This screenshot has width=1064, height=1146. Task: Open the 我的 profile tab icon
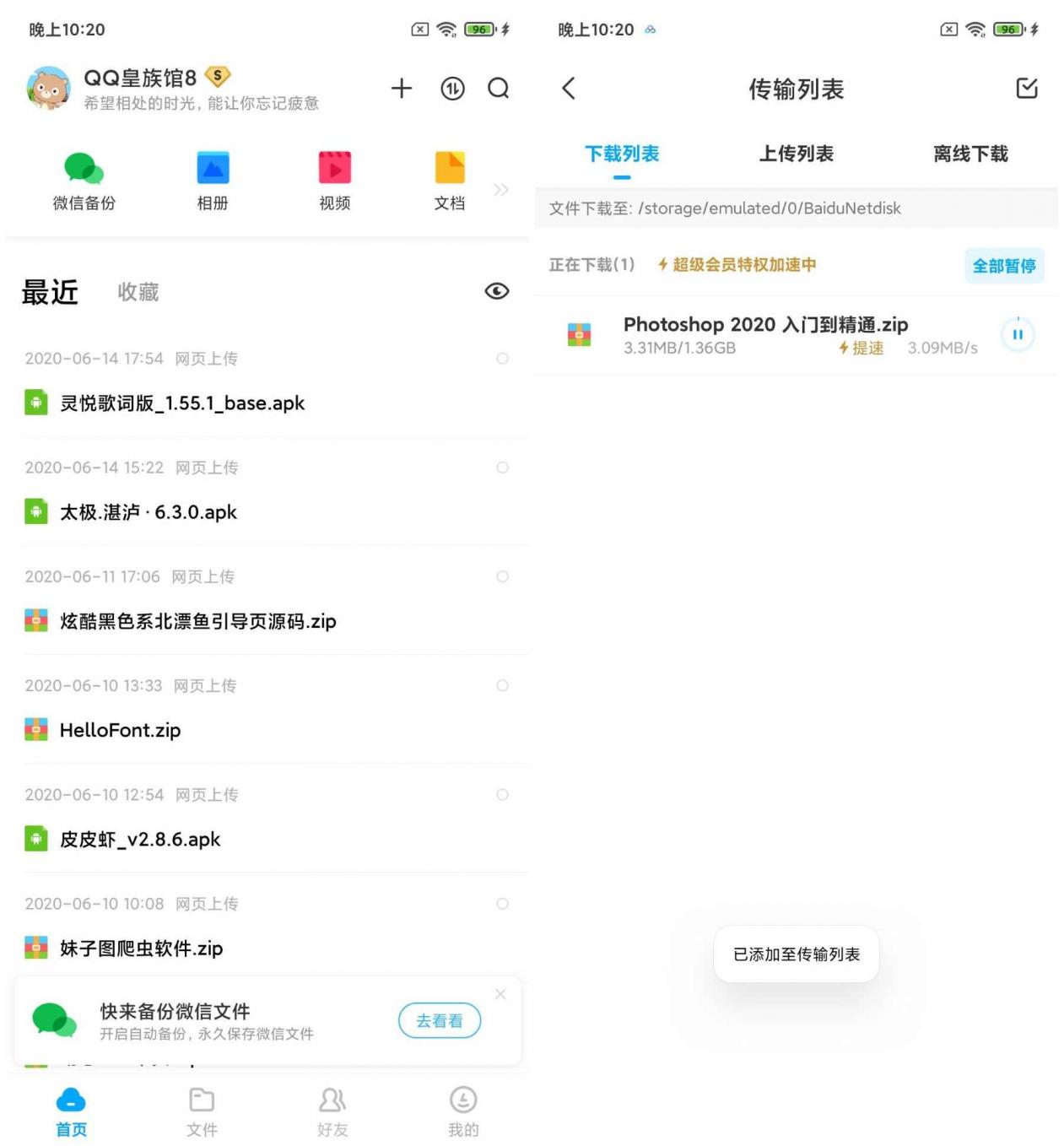tap(462, 1110)
